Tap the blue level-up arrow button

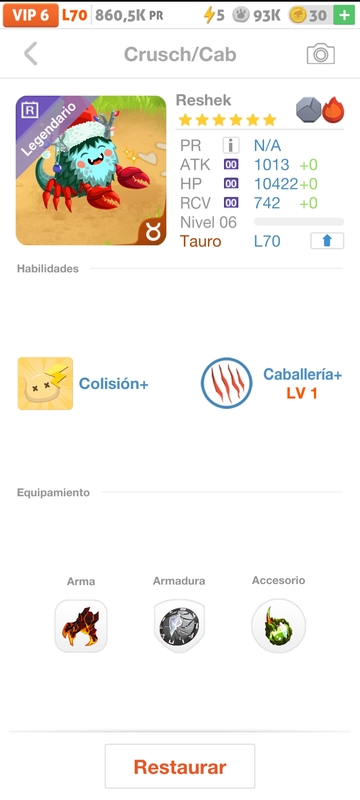pyautogui.click(x=327, y=241)
